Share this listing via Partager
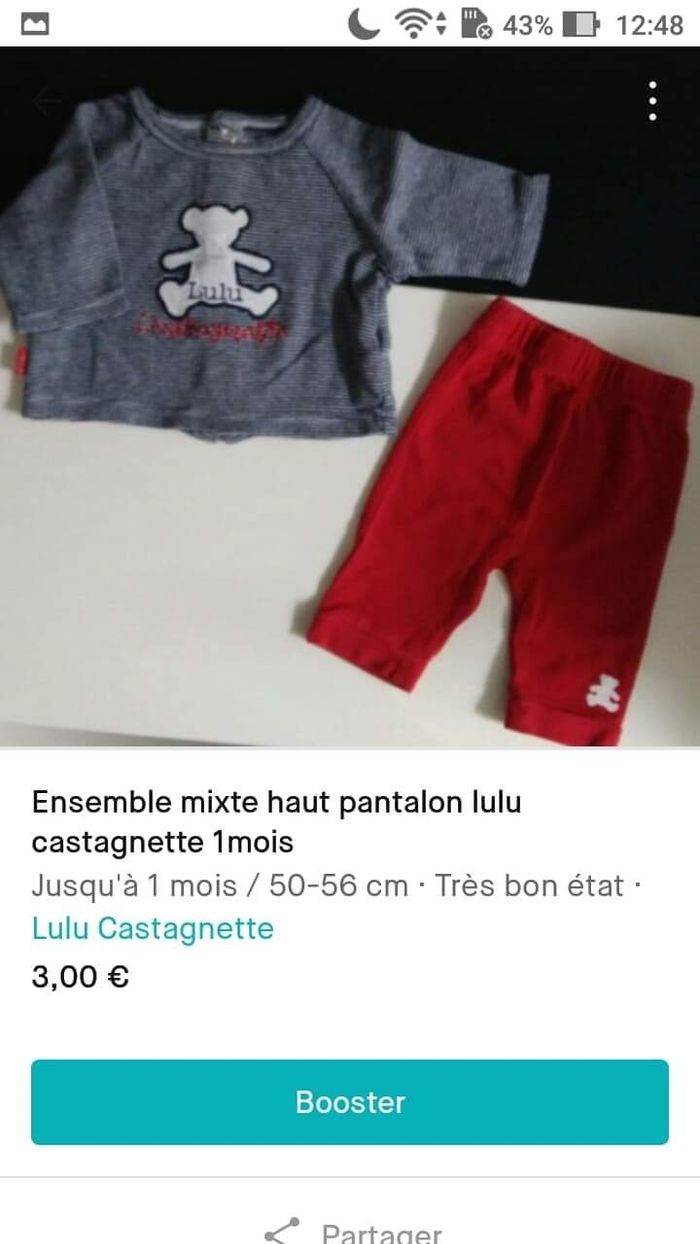This screenshot has height=1244, width=700. coord(352,1232)
